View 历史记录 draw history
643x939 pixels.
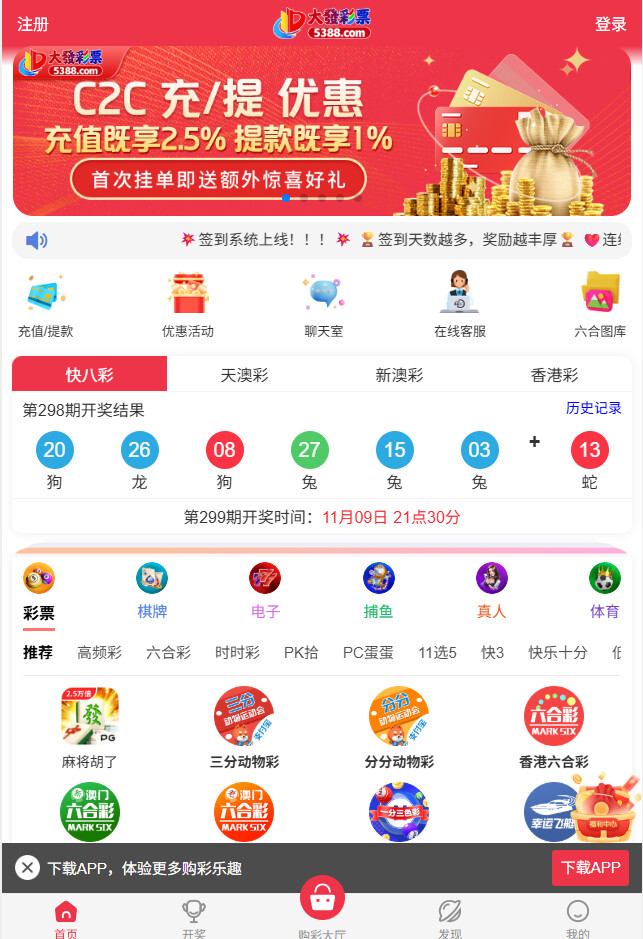click(x=593, y=408)
